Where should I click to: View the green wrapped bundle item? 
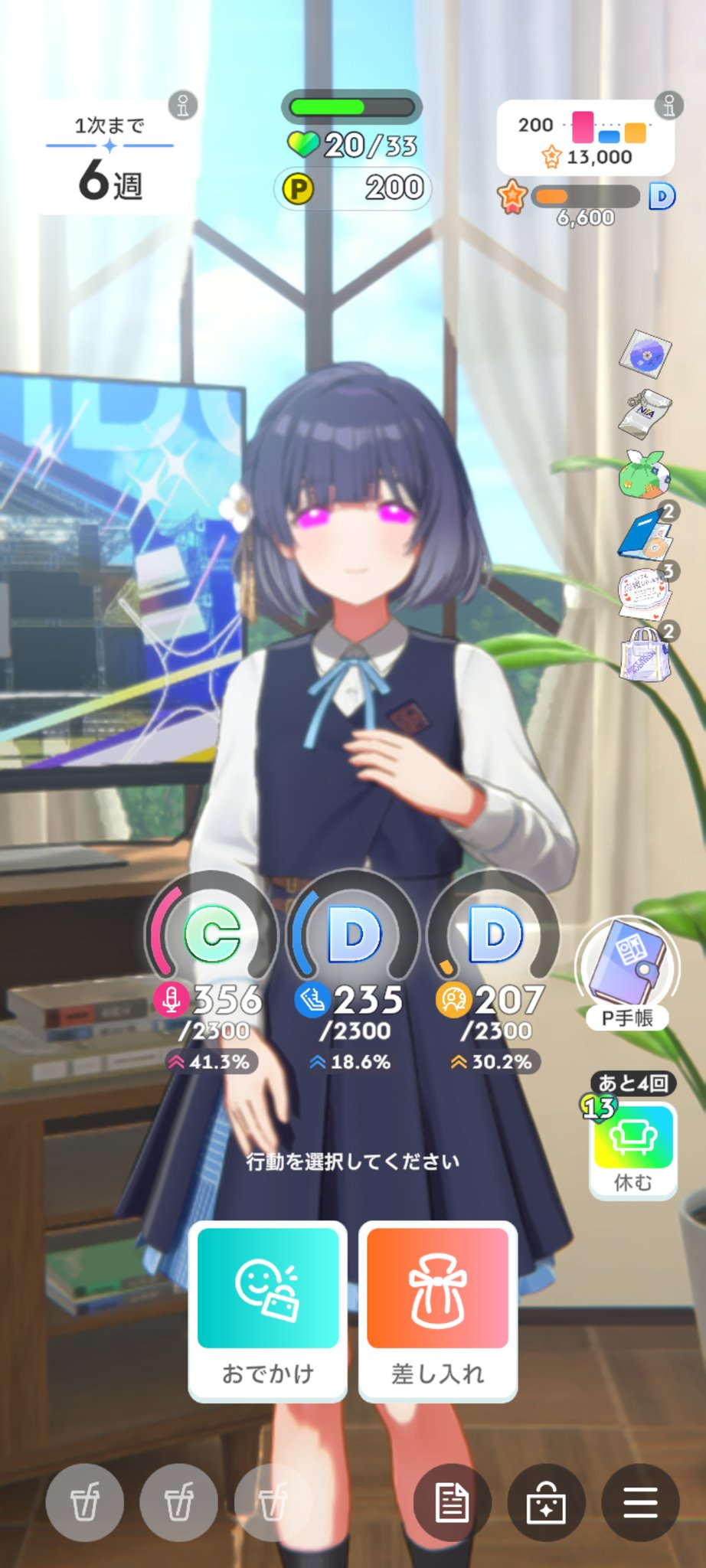[645, 475]
